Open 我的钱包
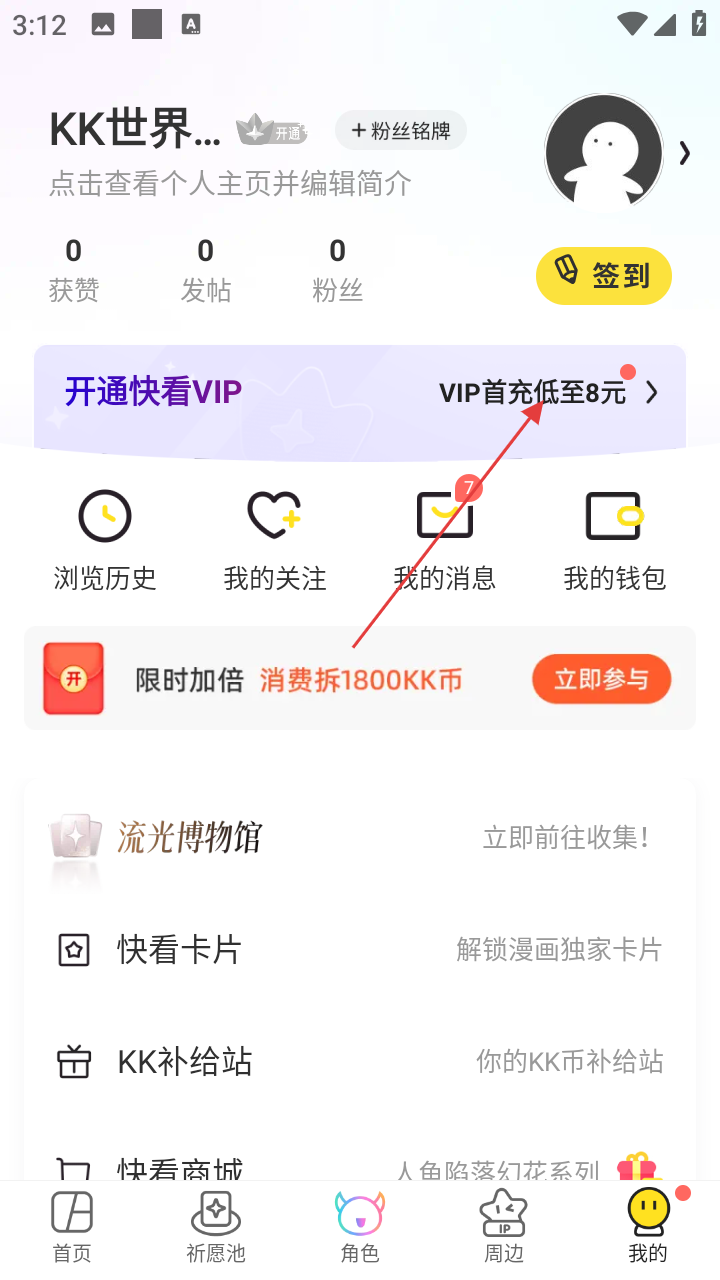720x1280 pixels. 614,540
